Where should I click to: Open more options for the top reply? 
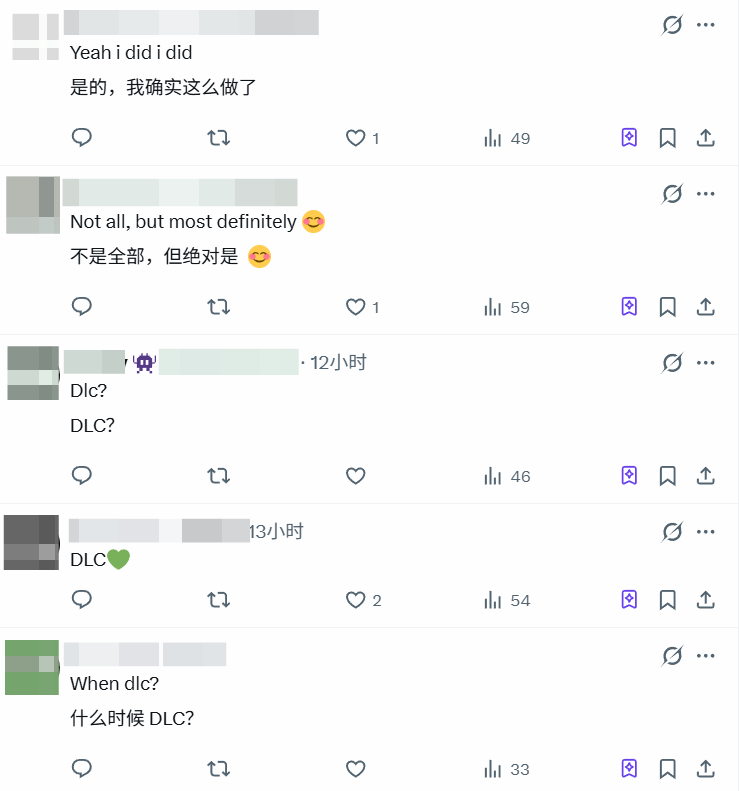705,24
